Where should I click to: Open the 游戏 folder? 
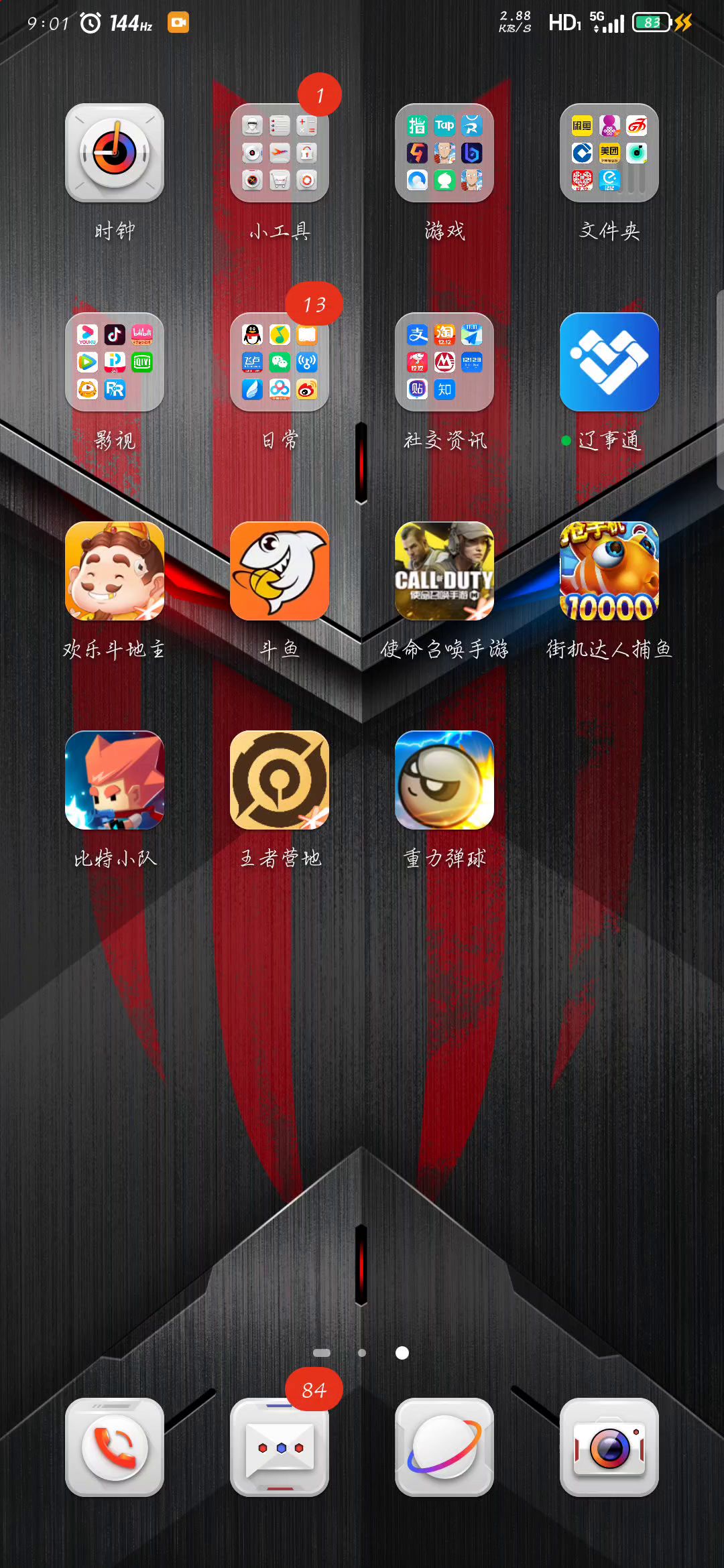[x=444, y=153]
